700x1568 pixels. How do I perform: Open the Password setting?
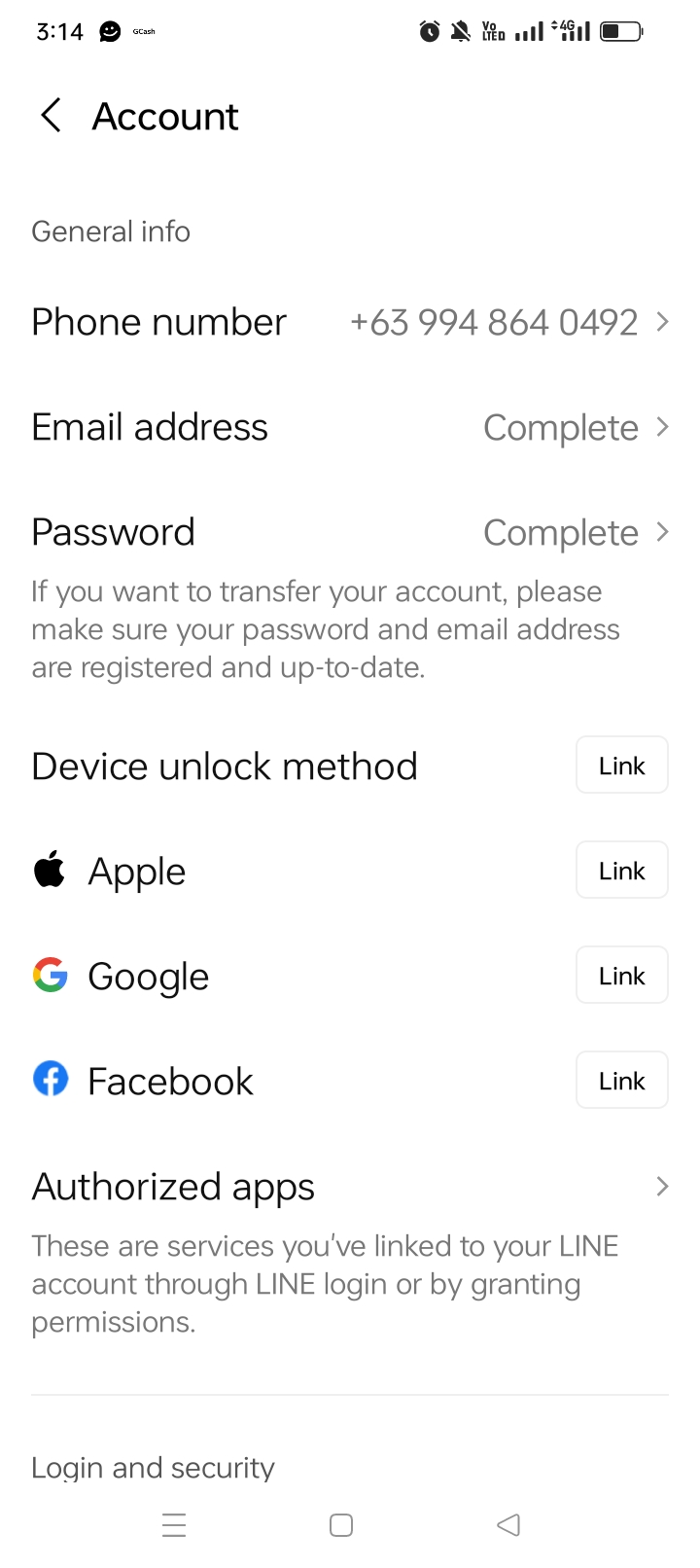(x=350, y=532)
